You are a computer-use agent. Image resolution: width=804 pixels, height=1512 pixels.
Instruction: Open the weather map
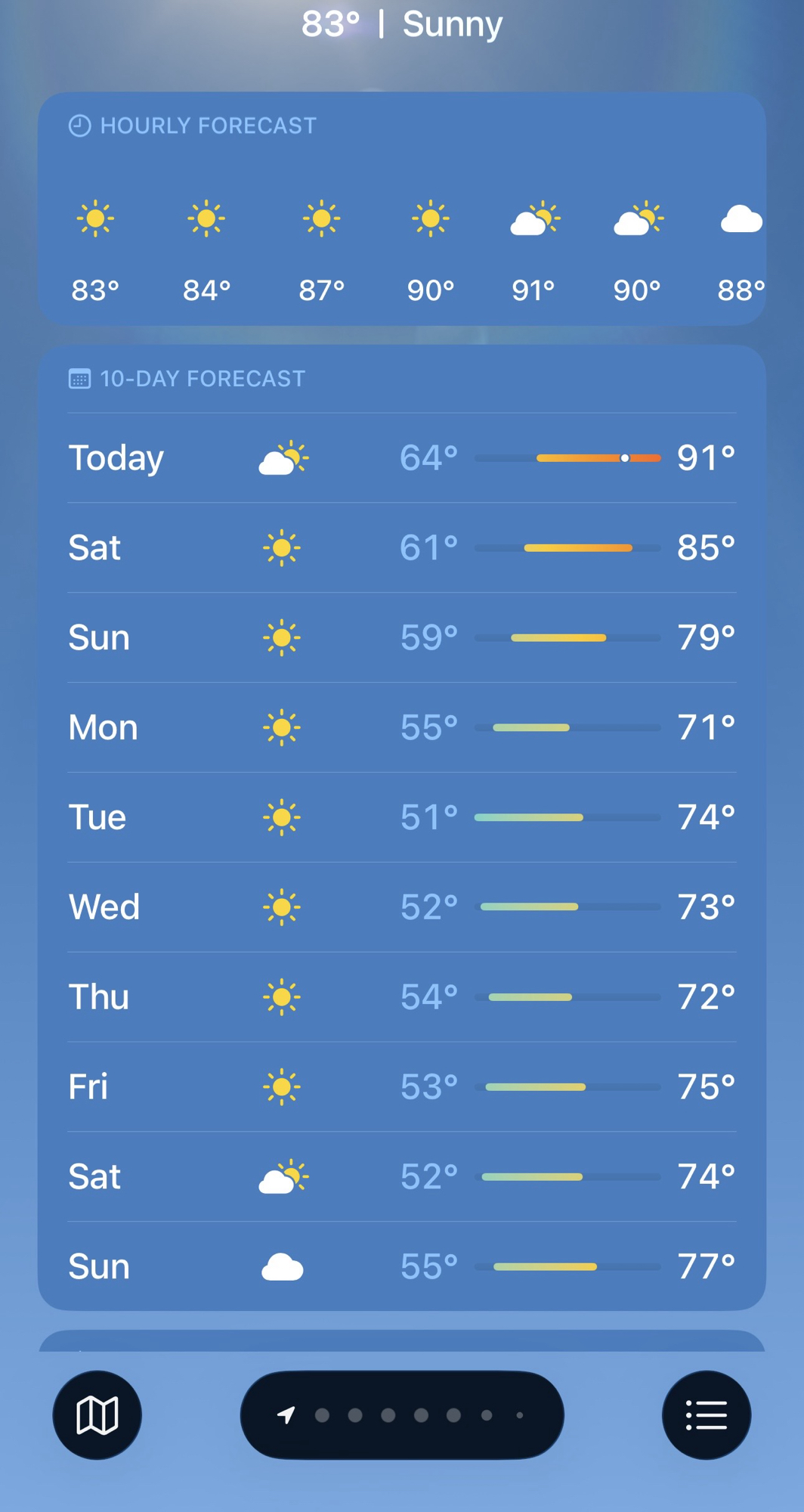pyautogui.click(x=97, y=1414)
